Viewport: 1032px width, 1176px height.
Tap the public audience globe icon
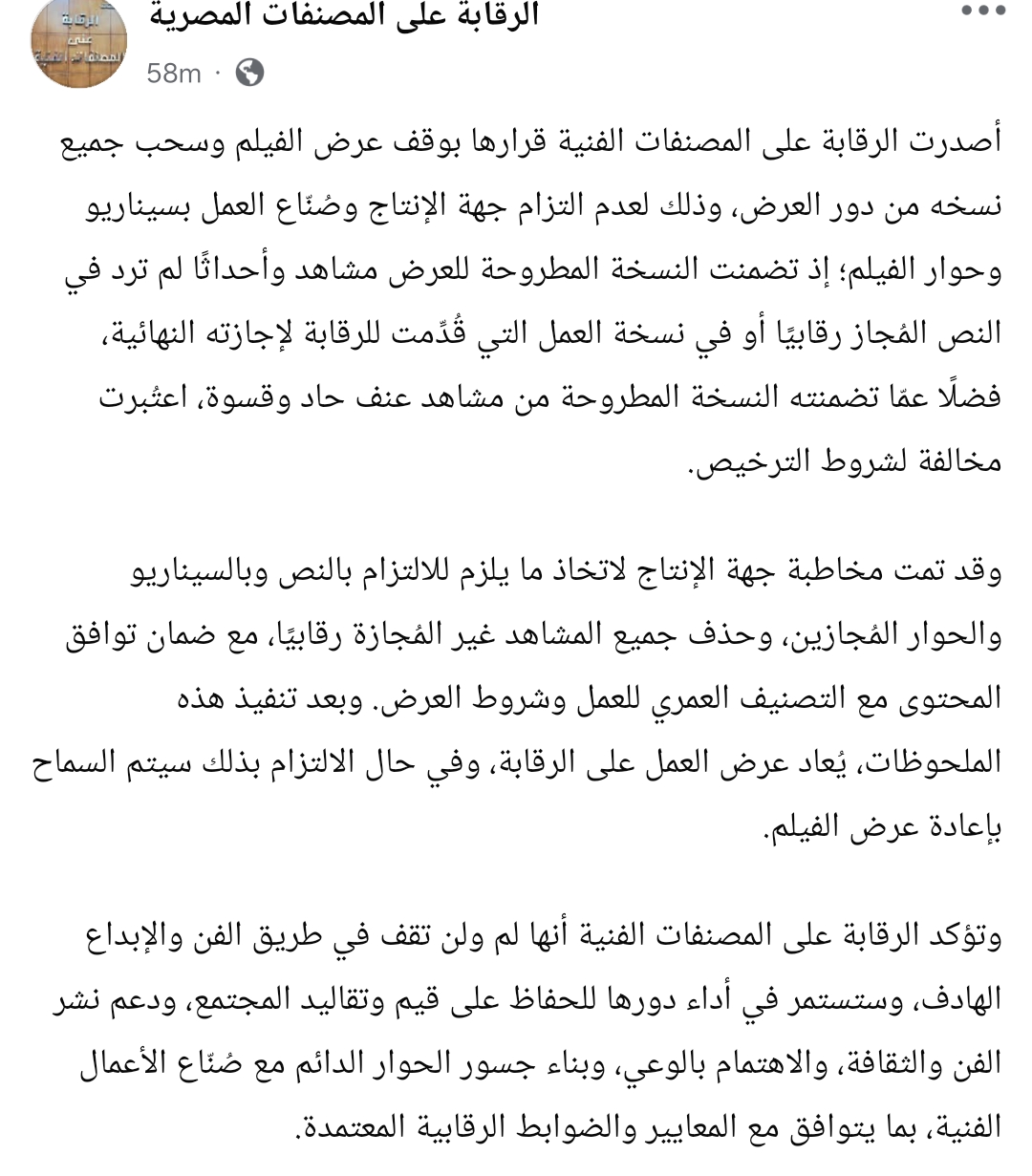point(249,73)
